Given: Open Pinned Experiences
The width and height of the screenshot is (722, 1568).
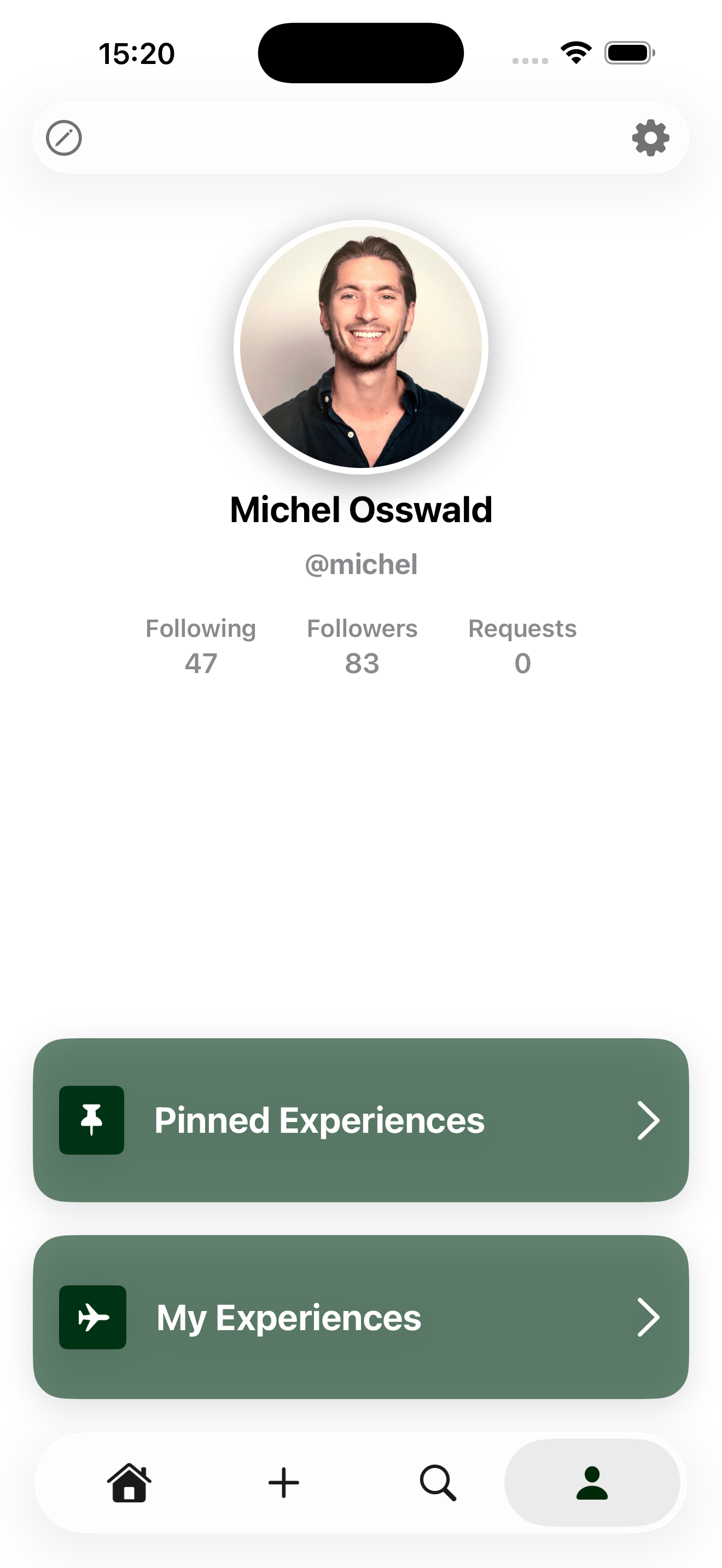Looking at the screenshot, I should pos(360,1120).
